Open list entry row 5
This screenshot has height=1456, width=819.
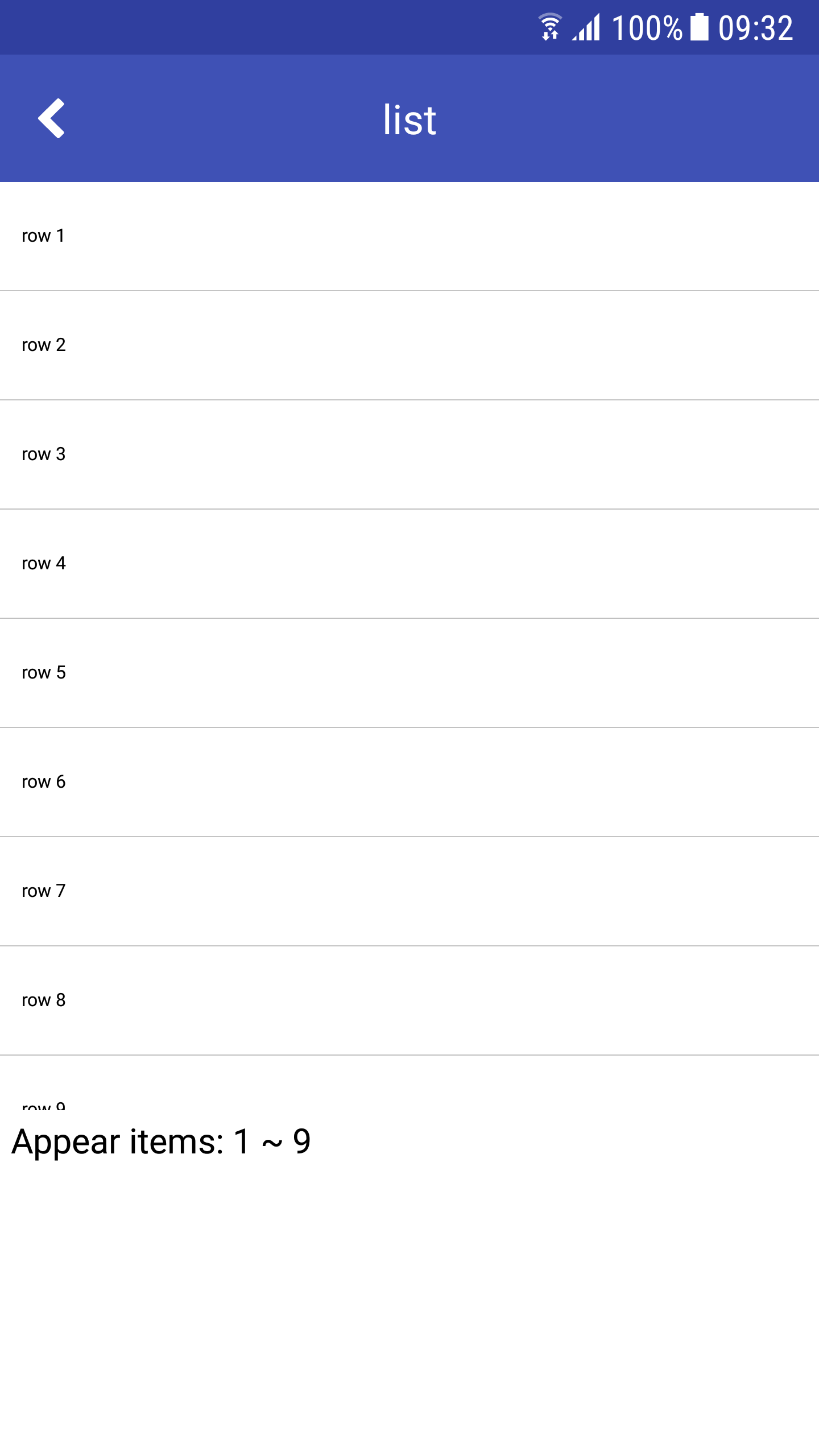coord(409,673)
